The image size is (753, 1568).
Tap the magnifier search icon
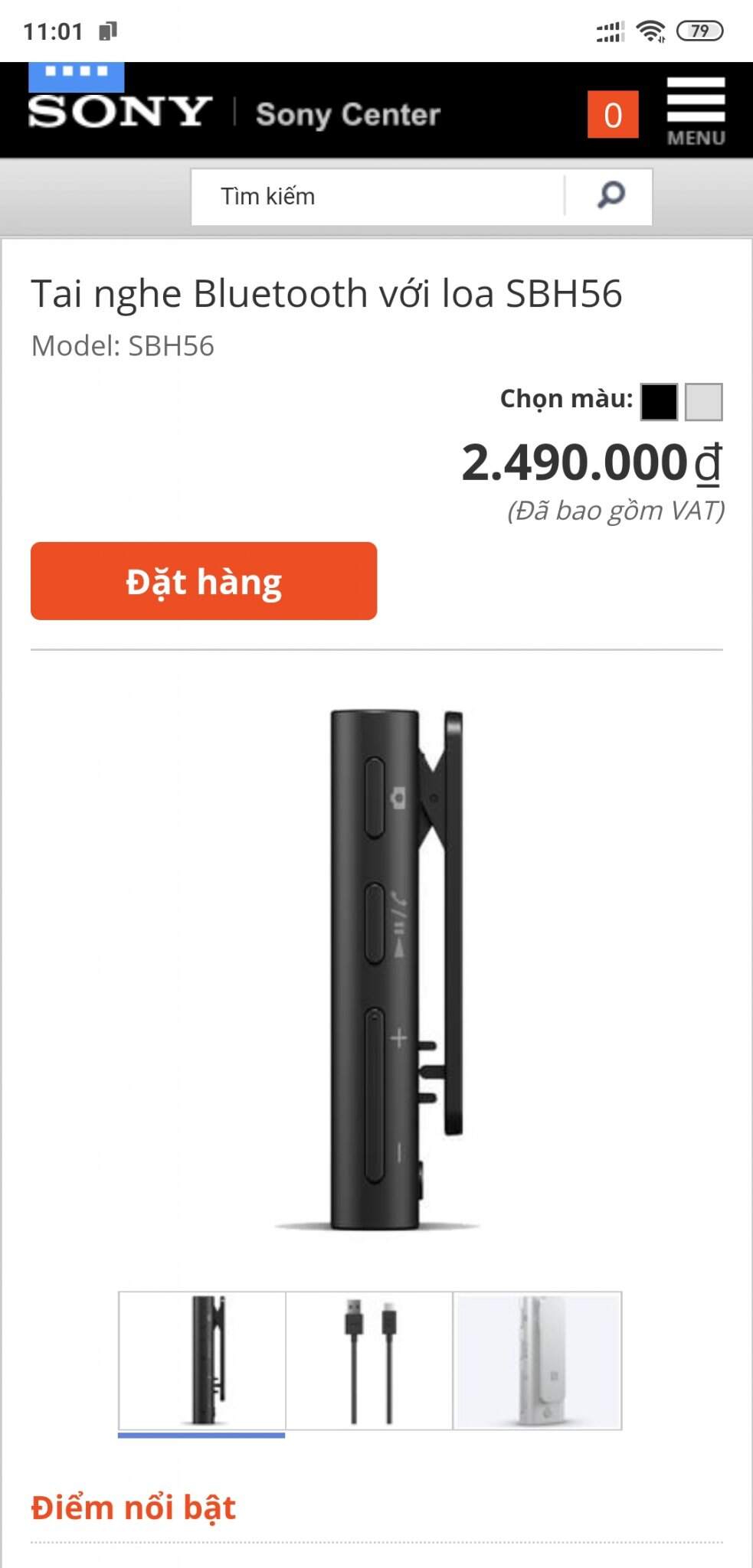(611, 196)
